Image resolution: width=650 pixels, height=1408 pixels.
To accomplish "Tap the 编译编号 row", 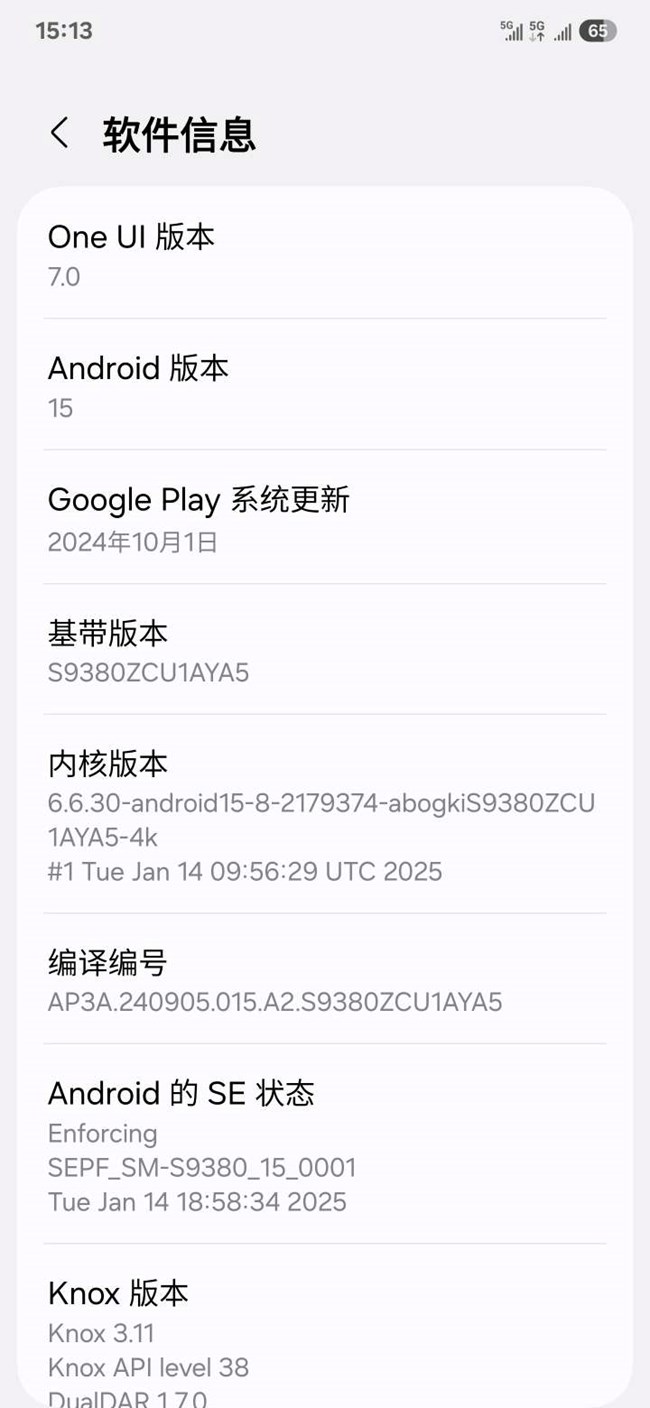I will [324, 980].
